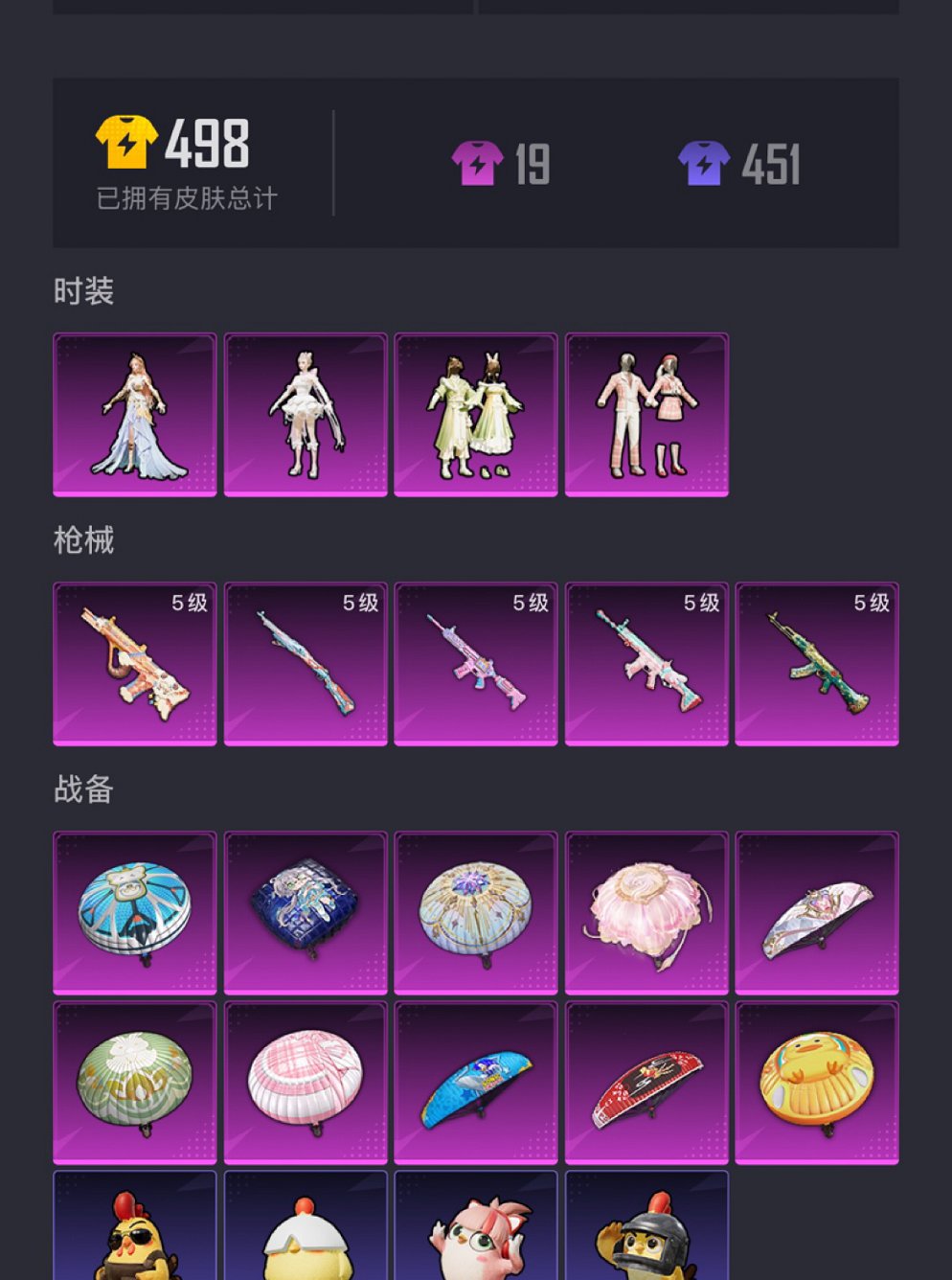Open the dark blue square parachute
Image resolution: width=952 pixels, height=1280 pixels.
click(306, 912)
